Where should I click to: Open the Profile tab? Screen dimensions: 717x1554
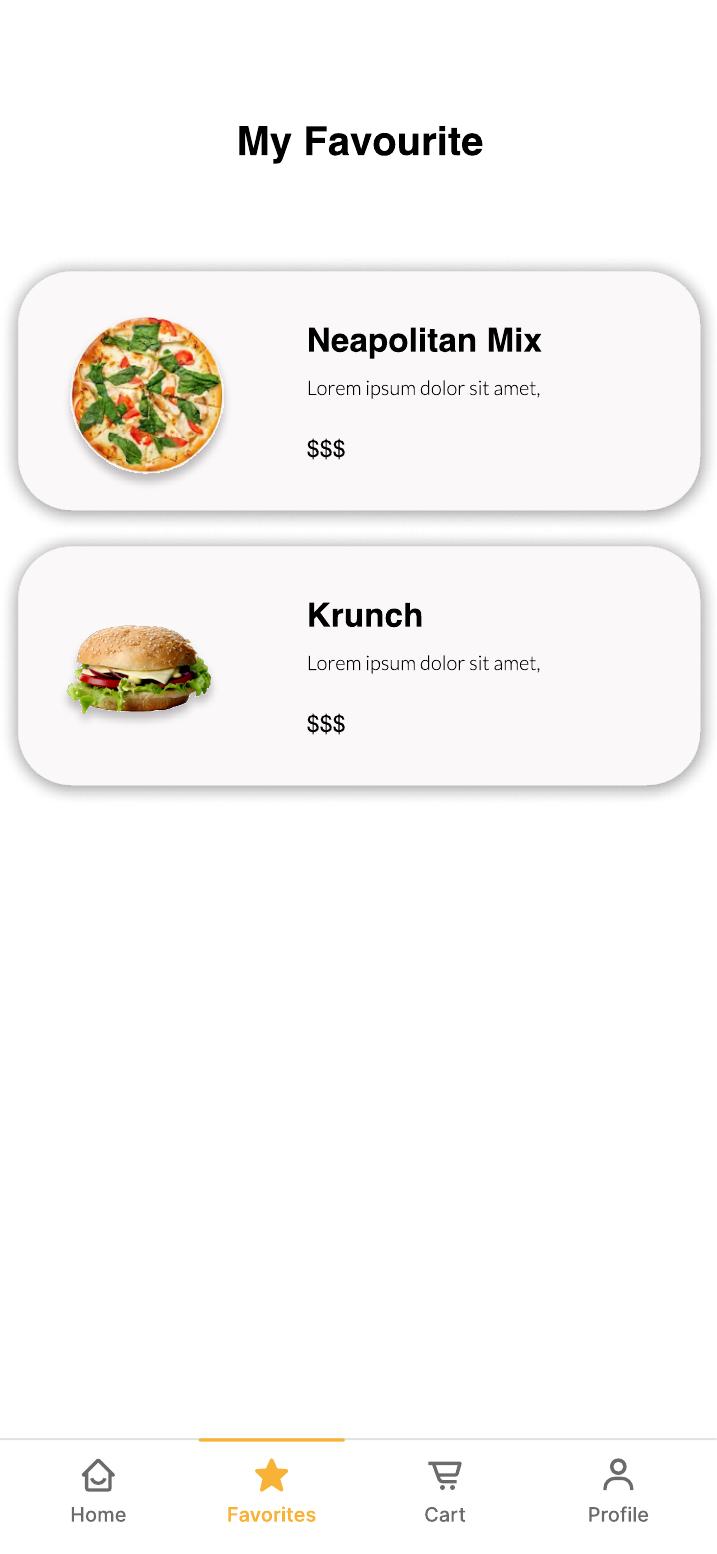click(618, 1492)
